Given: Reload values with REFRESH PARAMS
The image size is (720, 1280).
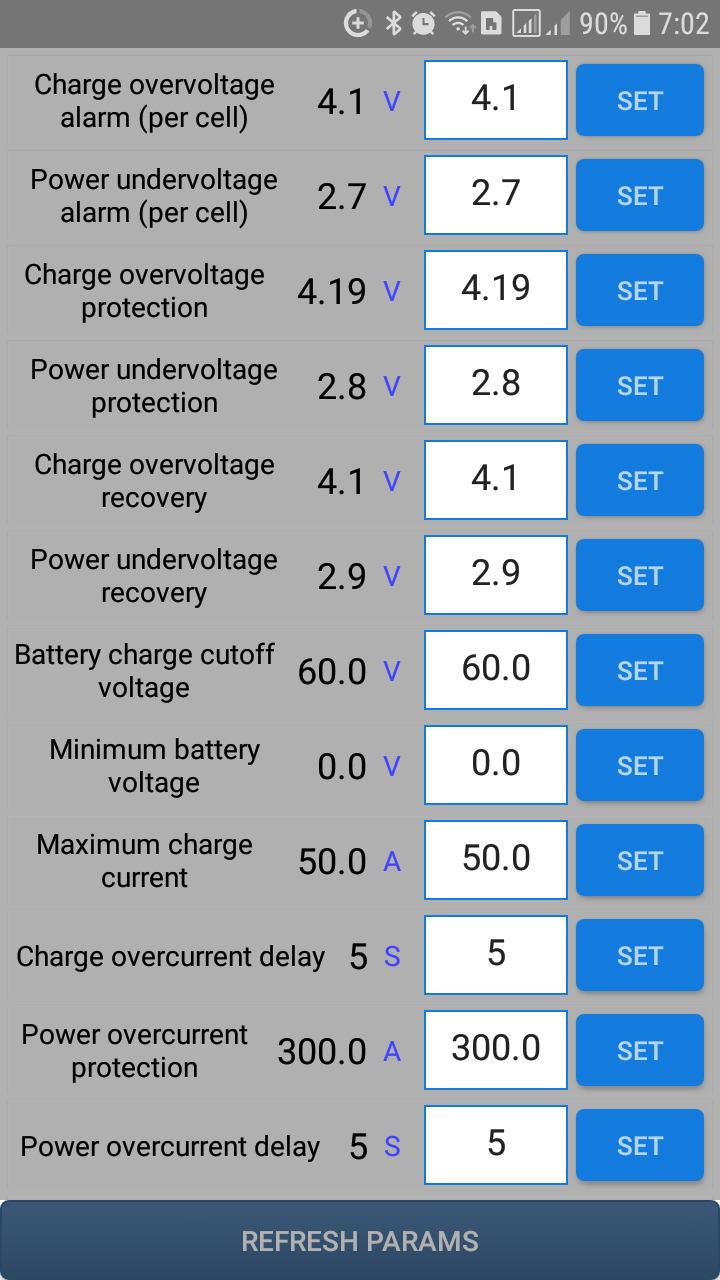Looking at the screenshot, I should (x=360, y=1241).
